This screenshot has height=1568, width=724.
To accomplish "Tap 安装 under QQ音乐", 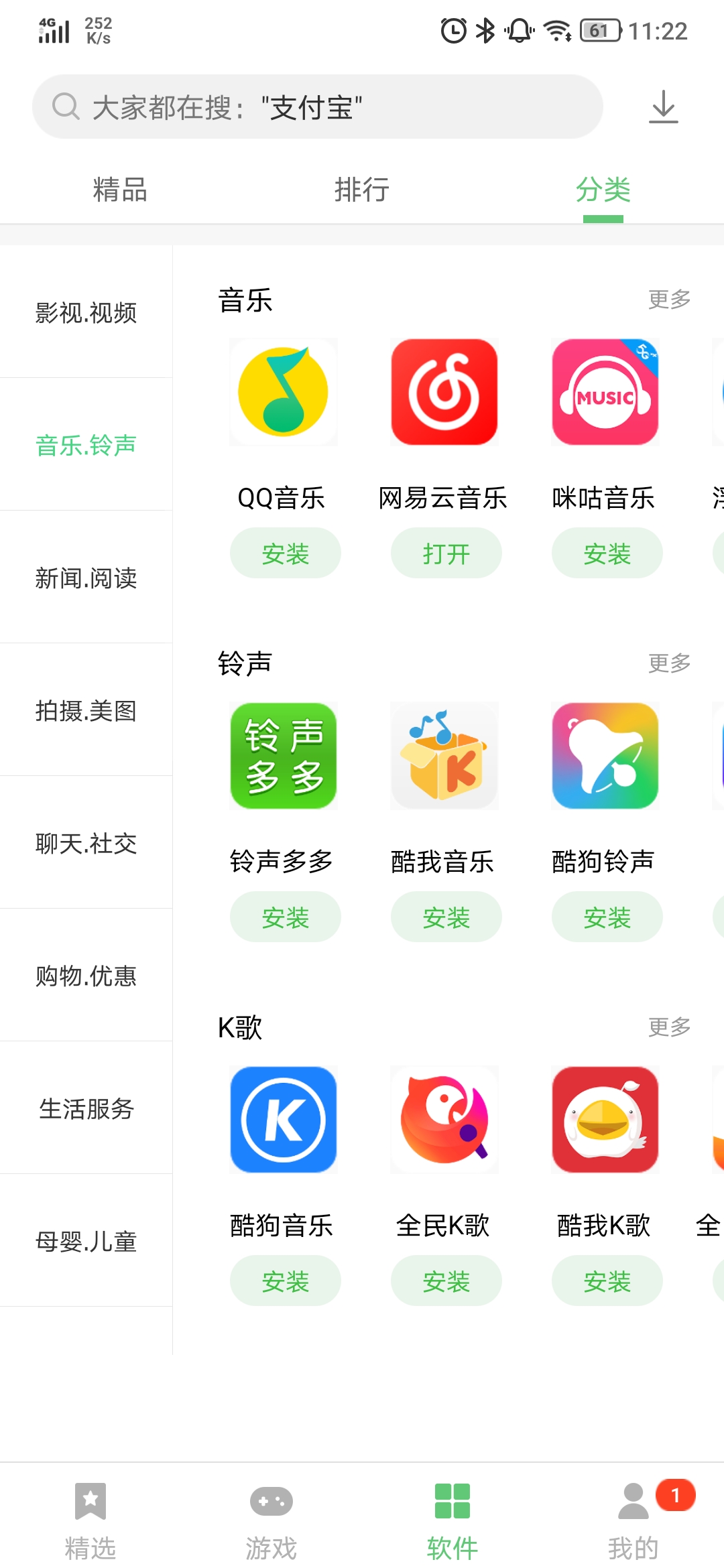I will tap(284, 553).
